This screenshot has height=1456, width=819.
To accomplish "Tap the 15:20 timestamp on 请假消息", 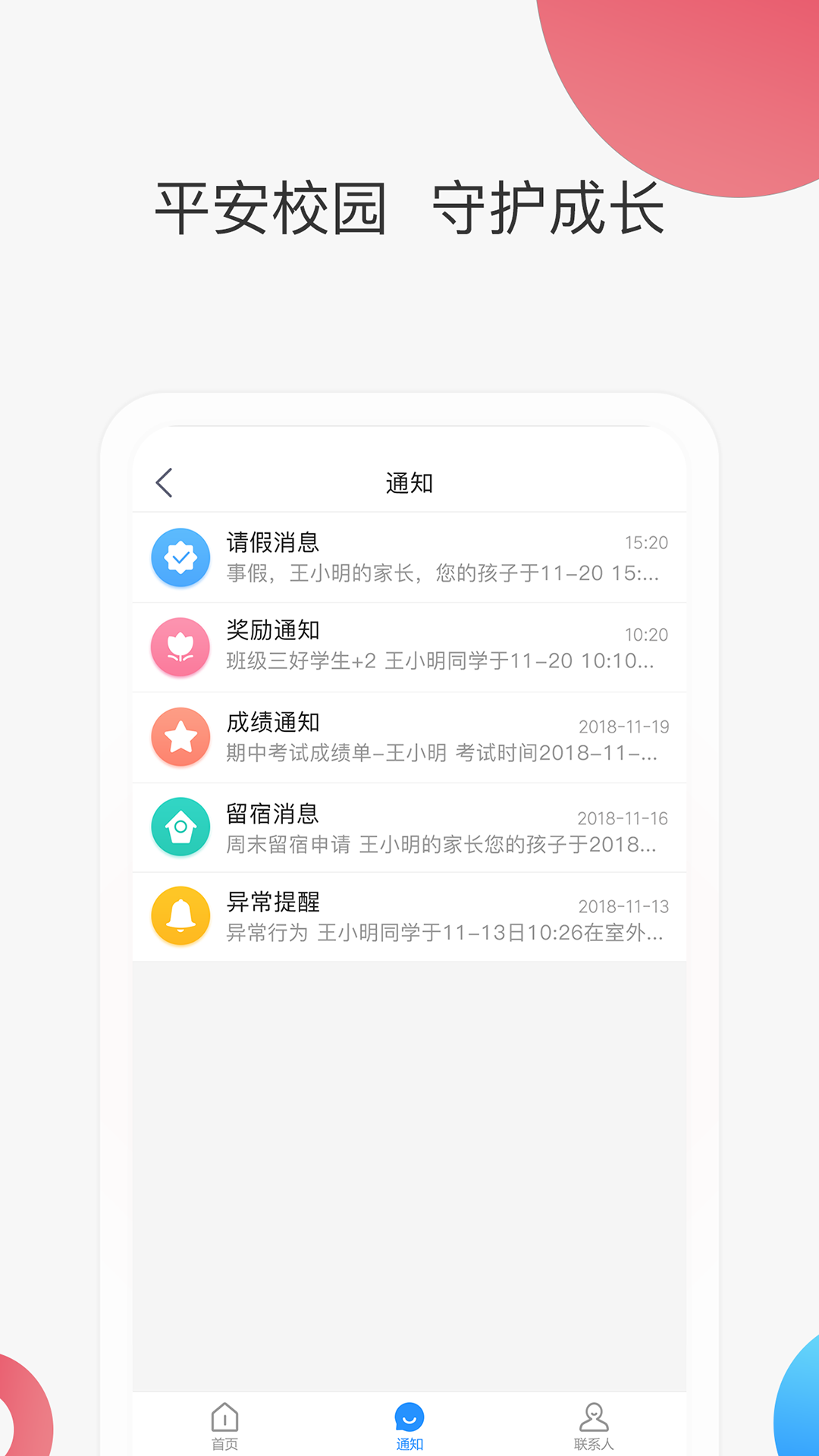I will [648, 542].
